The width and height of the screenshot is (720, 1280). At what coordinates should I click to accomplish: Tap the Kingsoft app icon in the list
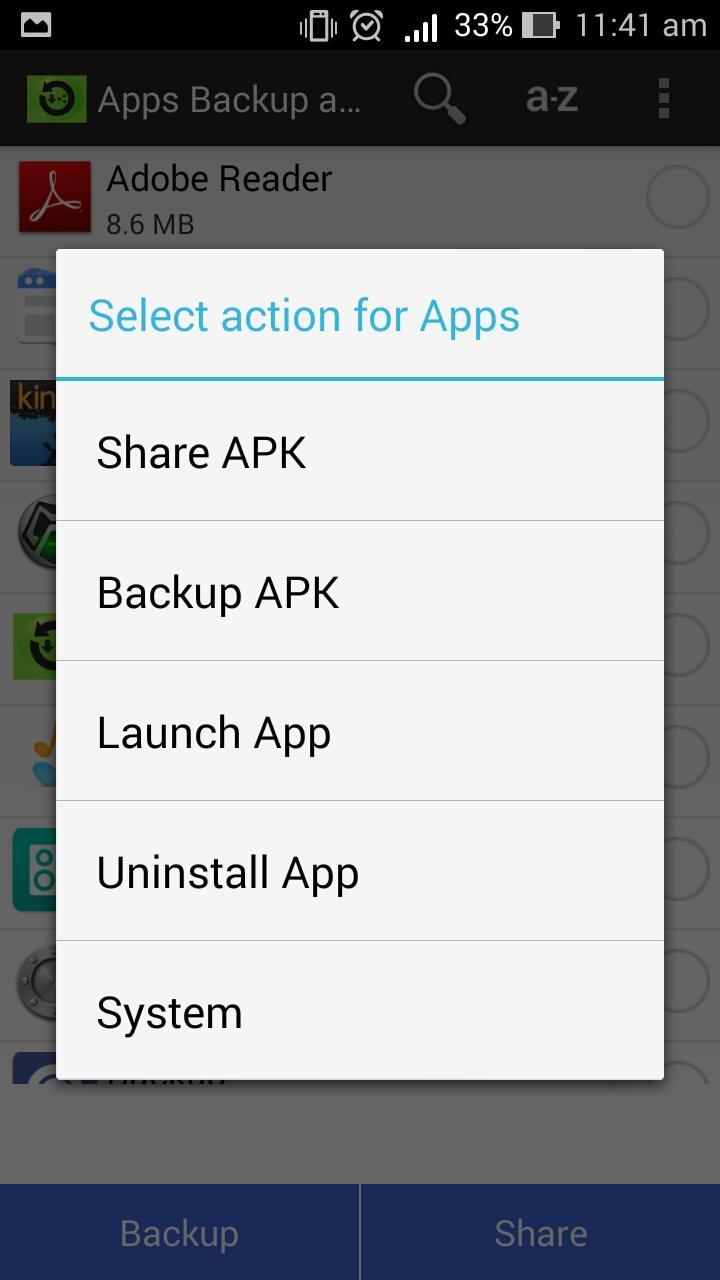[x=30, y=421]
